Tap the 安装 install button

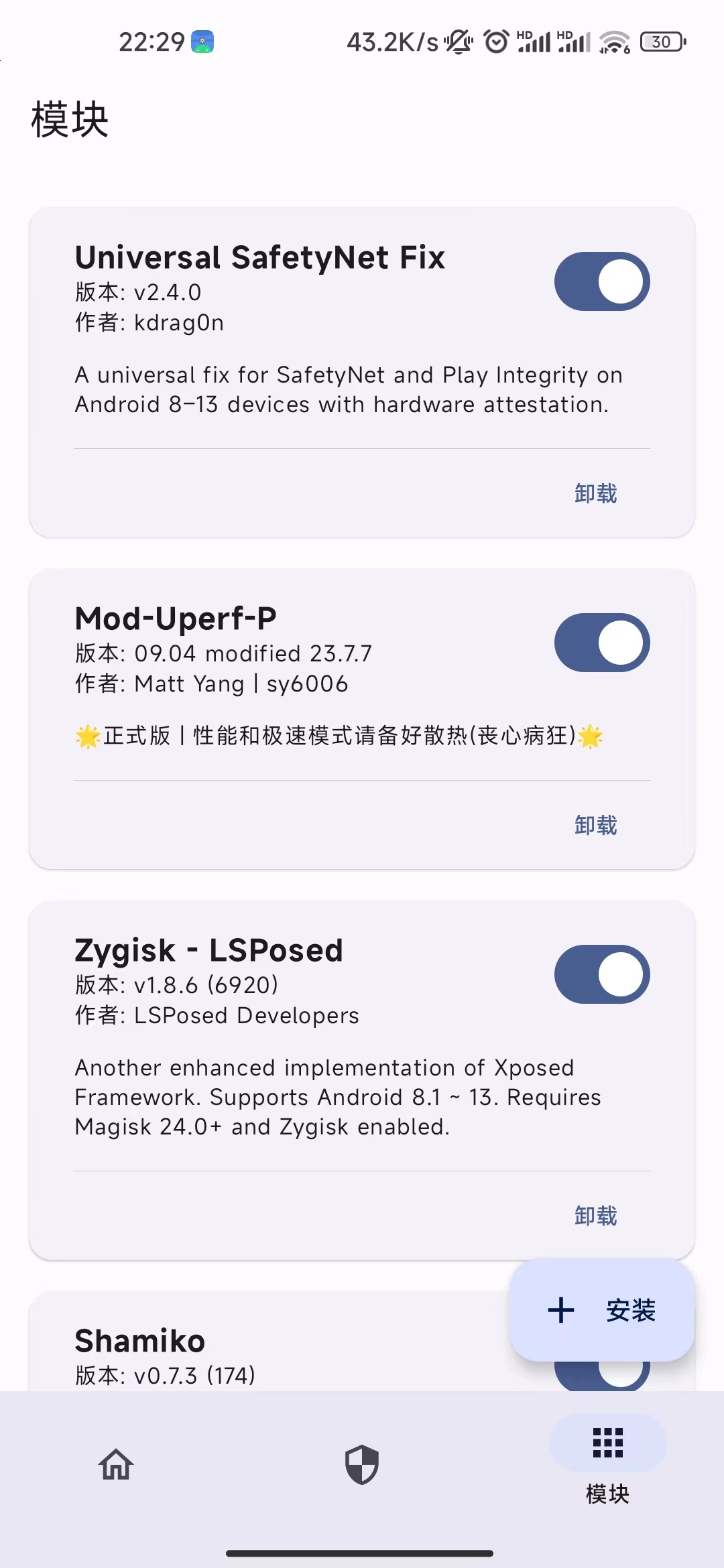coord(601,1311)
